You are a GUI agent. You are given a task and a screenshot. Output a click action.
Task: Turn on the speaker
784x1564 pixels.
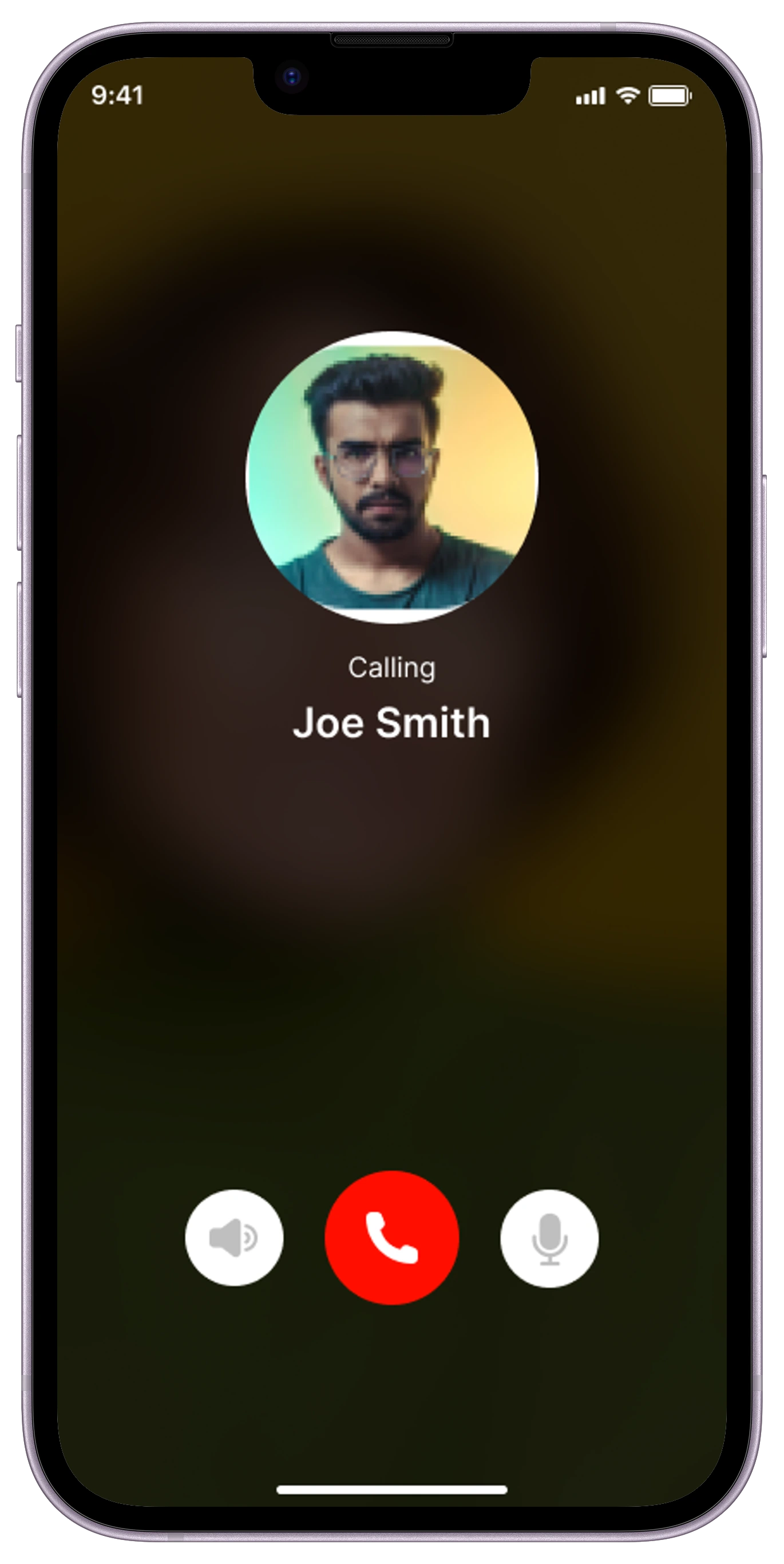click(x=234, y=1237)
